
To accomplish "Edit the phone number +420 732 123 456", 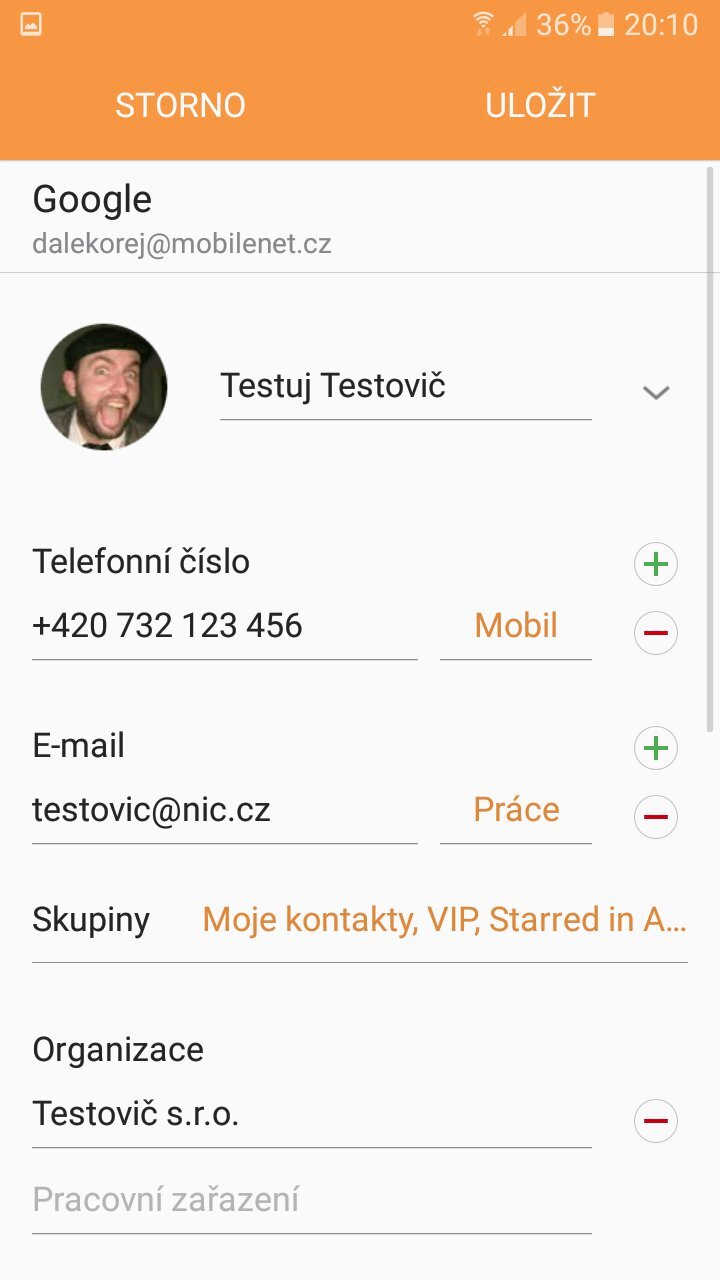I will pyautogui.click(x=224, y=627).
